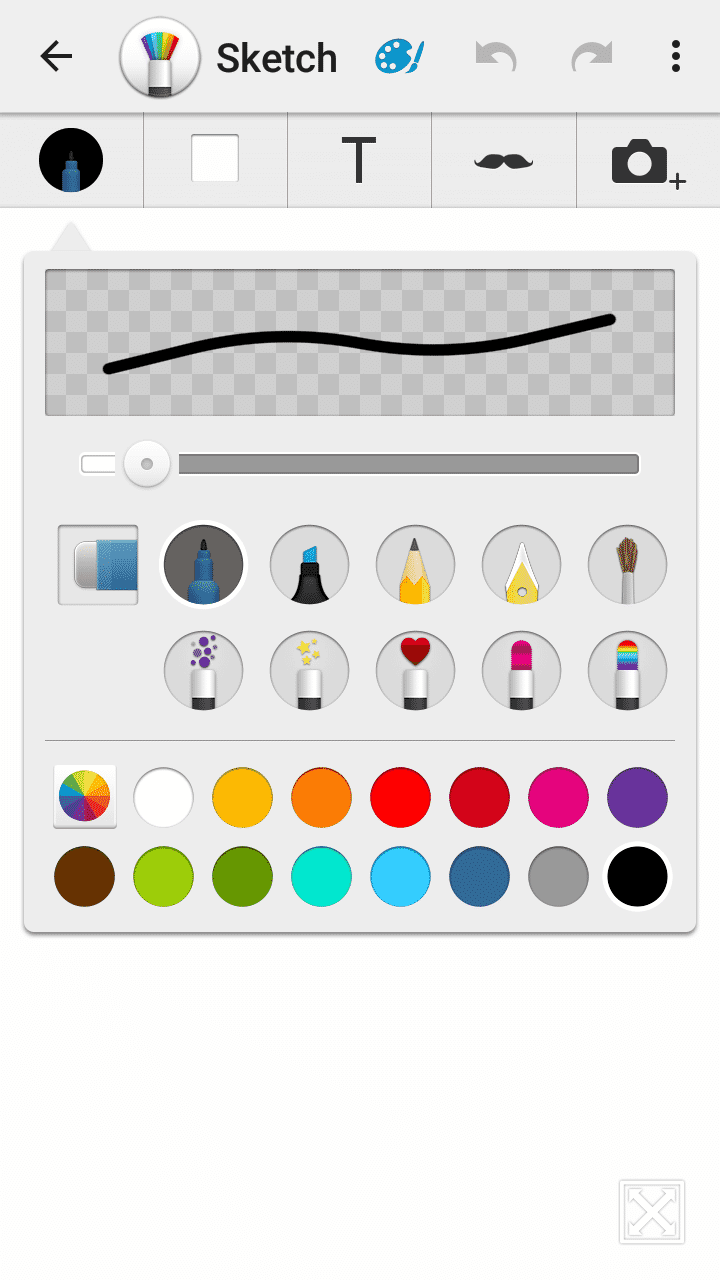The height and width of the screenshot is (1280, 720).
Task: Open the mustache stickers tool
Action: [x=503, y=160]
